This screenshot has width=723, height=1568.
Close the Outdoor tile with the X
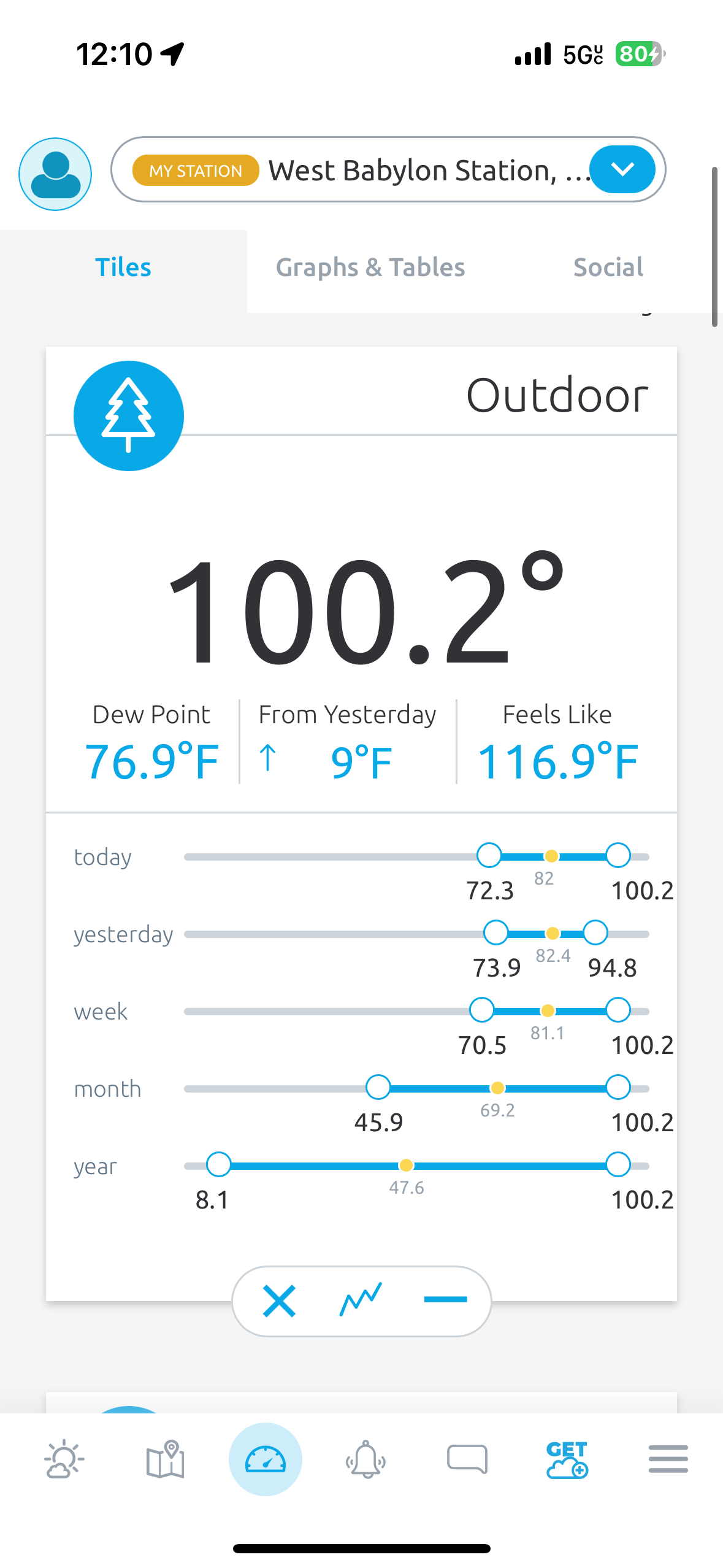pyautogui.click(x=279, y=1301)
